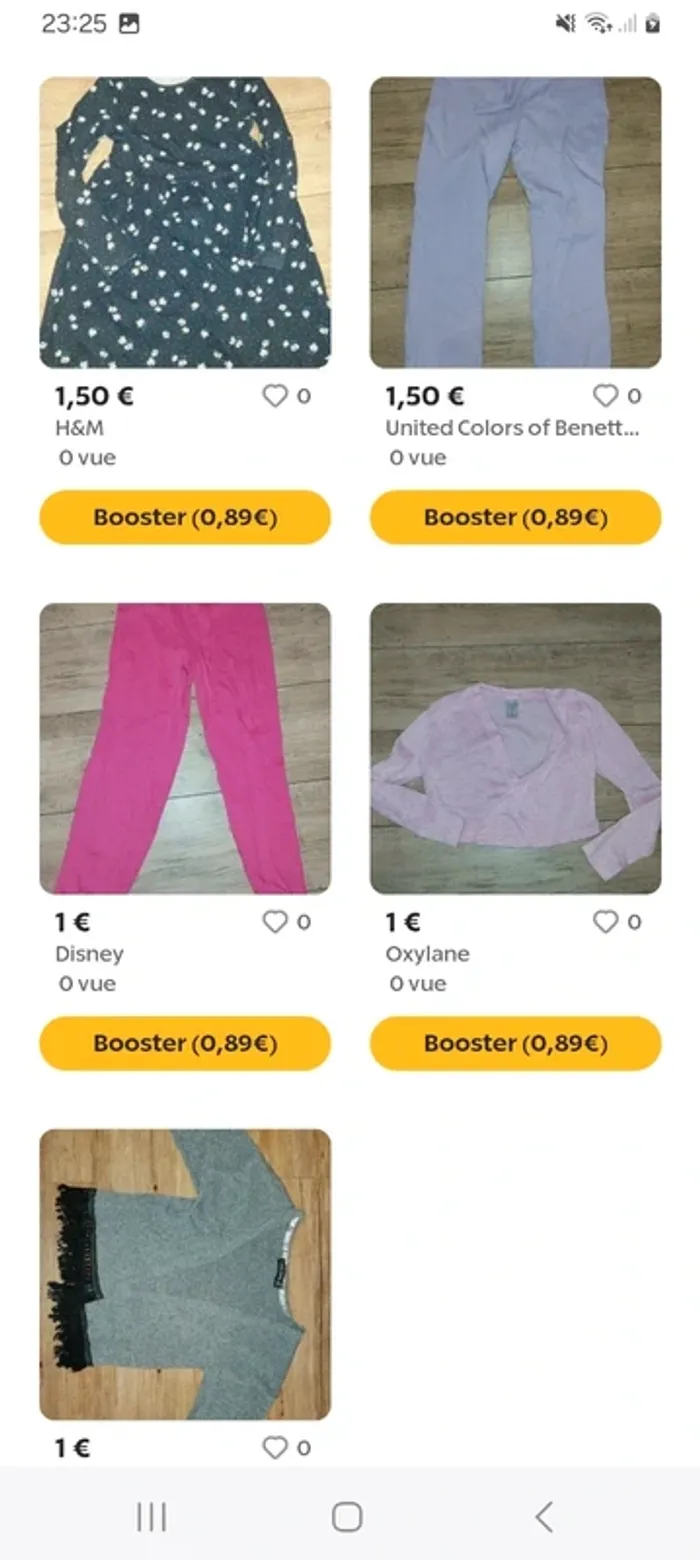Boost the Benetton trousers for 0,89€
This screenshot has height=1560, width=700.
pyautogui.click(x=515, y=517)
